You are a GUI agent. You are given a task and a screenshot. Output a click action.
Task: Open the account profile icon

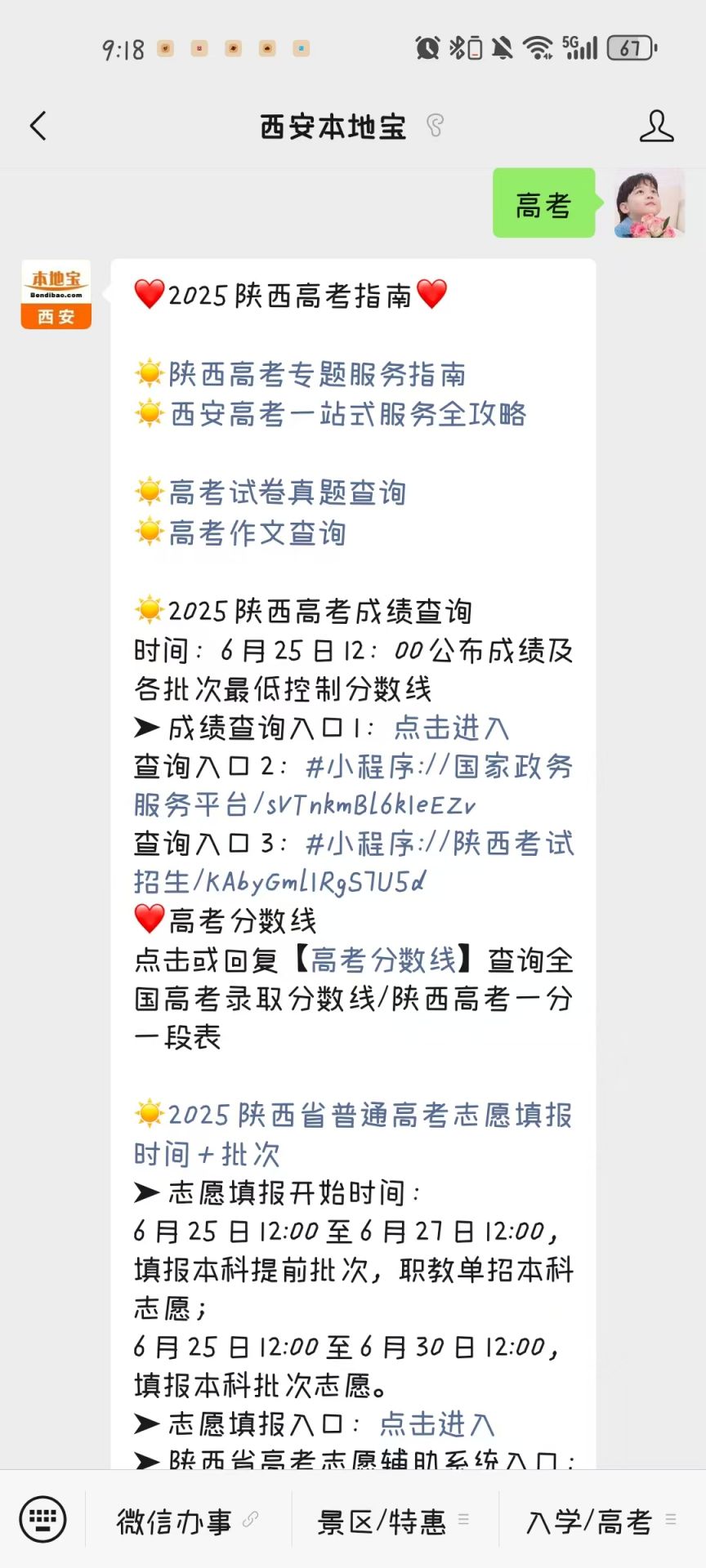656,127
